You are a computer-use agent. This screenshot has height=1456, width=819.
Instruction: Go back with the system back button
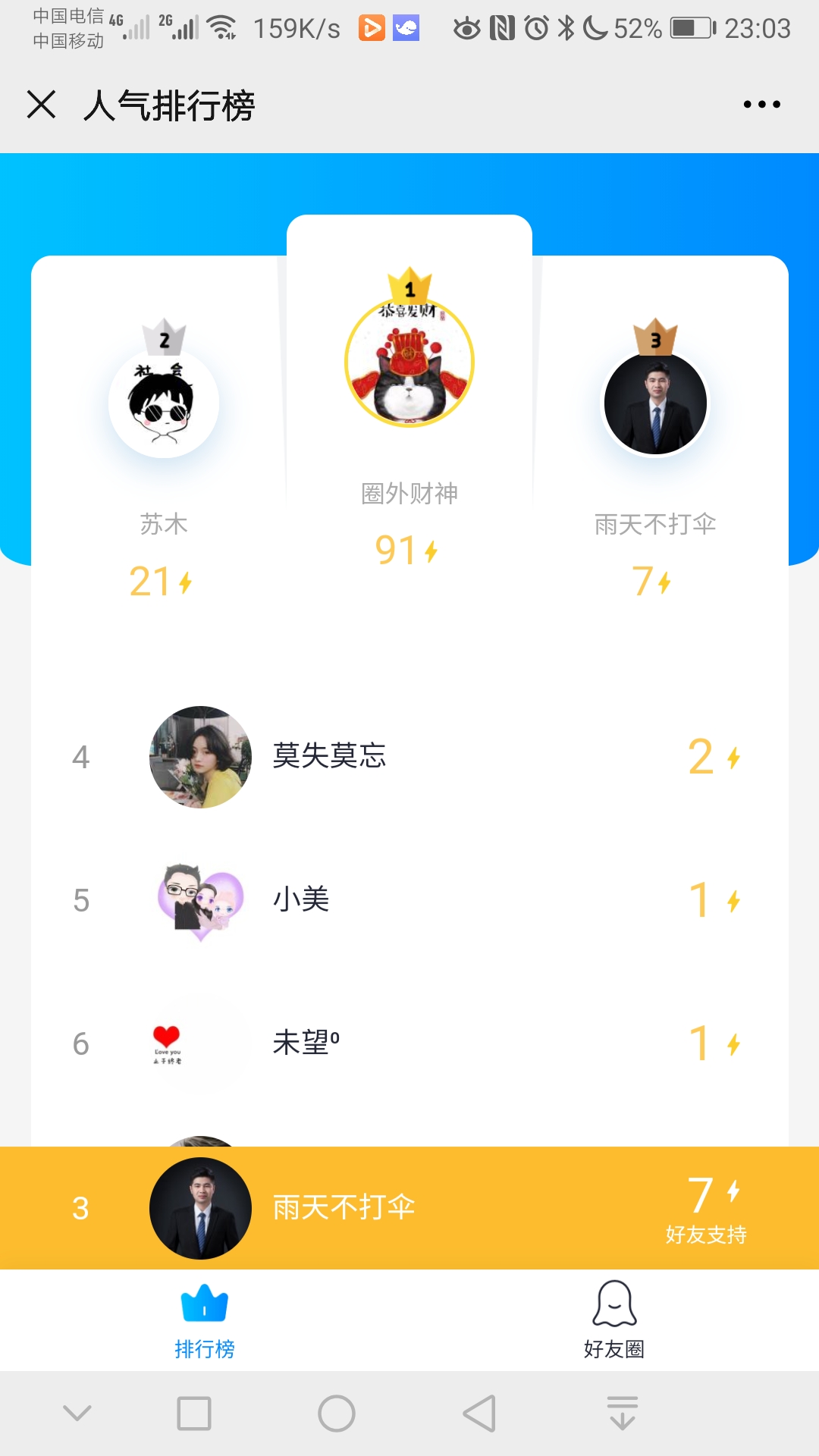(479, 1414)
